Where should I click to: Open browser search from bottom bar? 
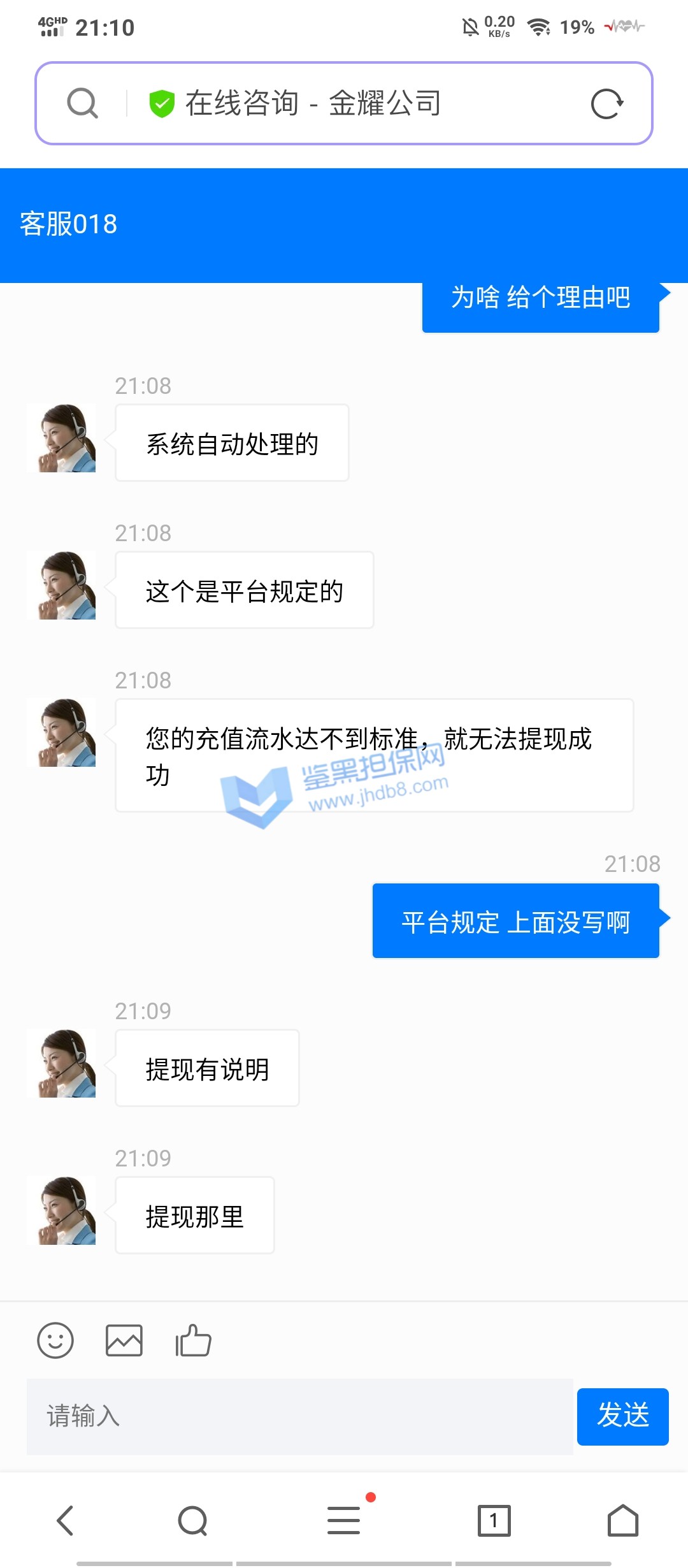(x=193, y=1521)
